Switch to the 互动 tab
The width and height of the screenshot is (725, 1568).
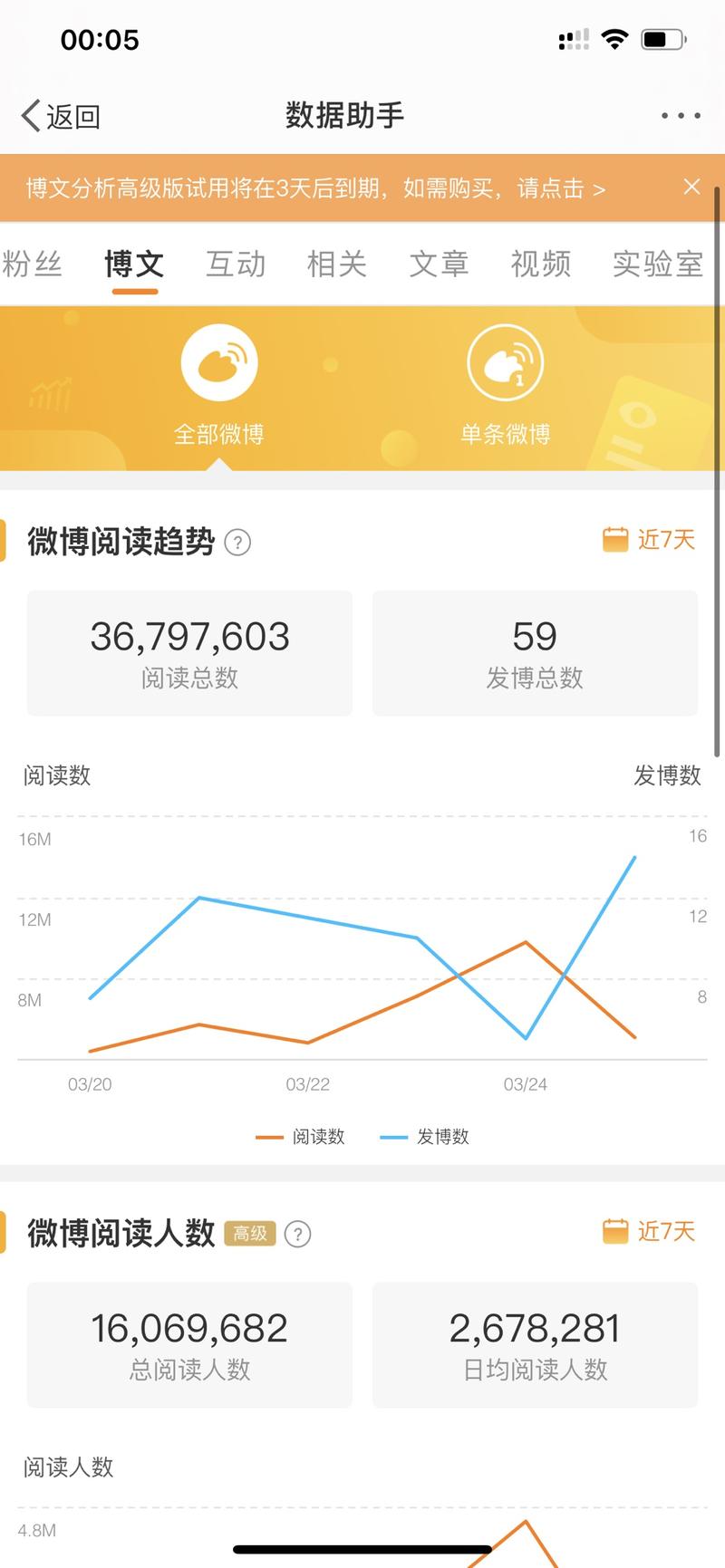point(236,265)
